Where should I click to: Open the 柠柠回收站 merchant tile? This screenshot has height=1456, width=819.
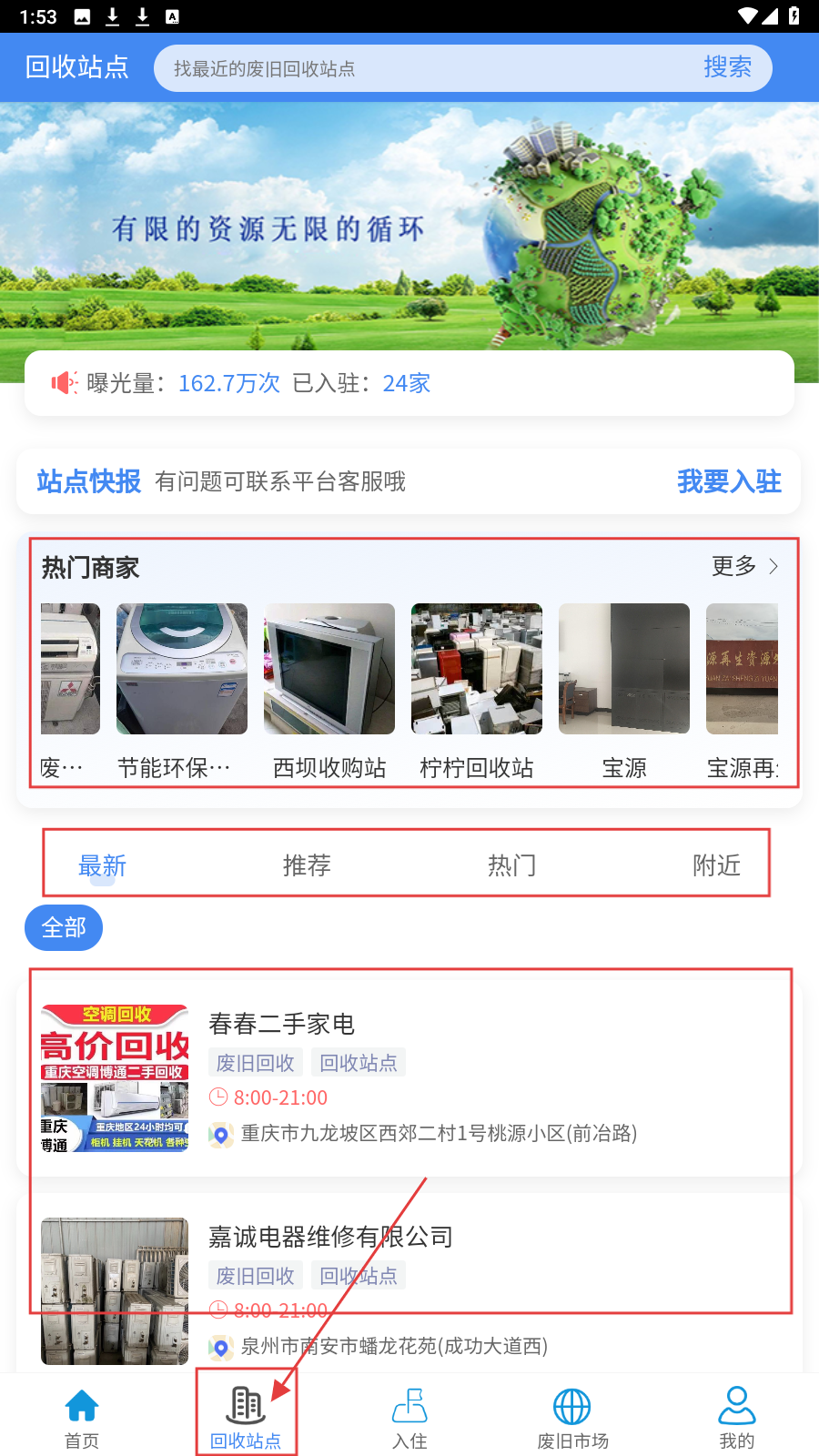477,689
